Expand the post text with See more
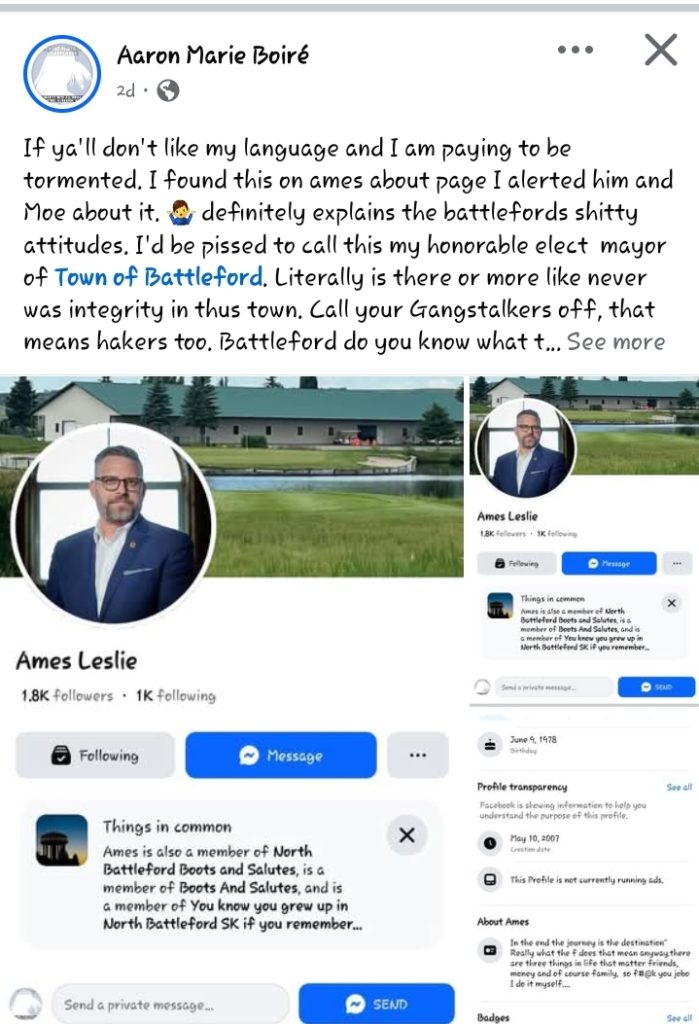The height and width of the screenshot is (1024, 699). 616,342
